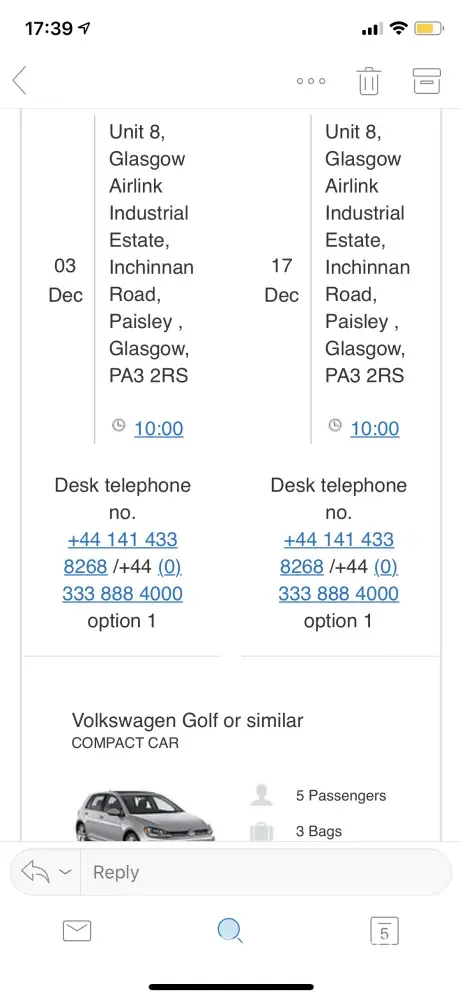This screenshot has width=462, height=1000.
Task: Open the Reply field
Action: click(x=265, y=872)
